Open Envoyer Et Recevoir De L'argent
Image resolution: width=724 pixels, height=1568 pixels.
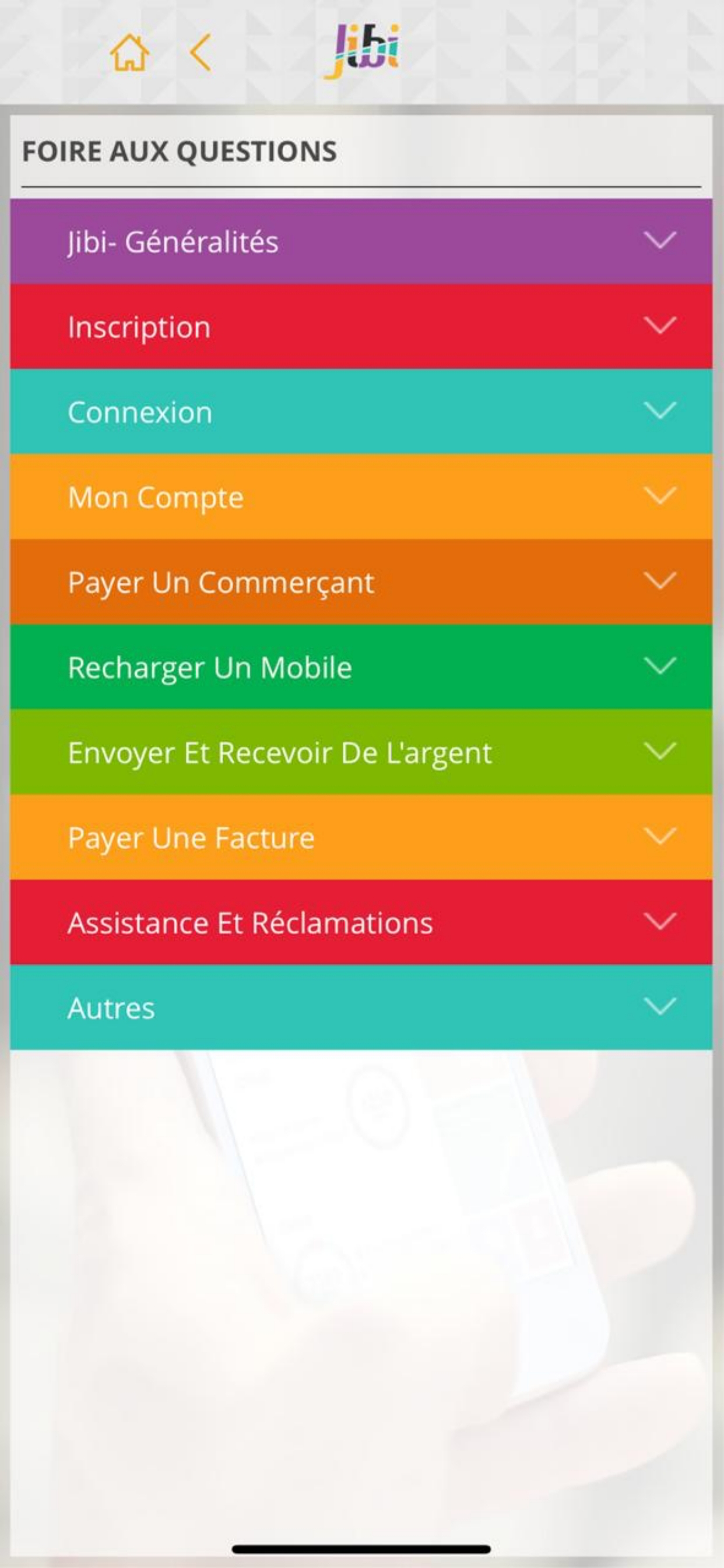point(361,752)
